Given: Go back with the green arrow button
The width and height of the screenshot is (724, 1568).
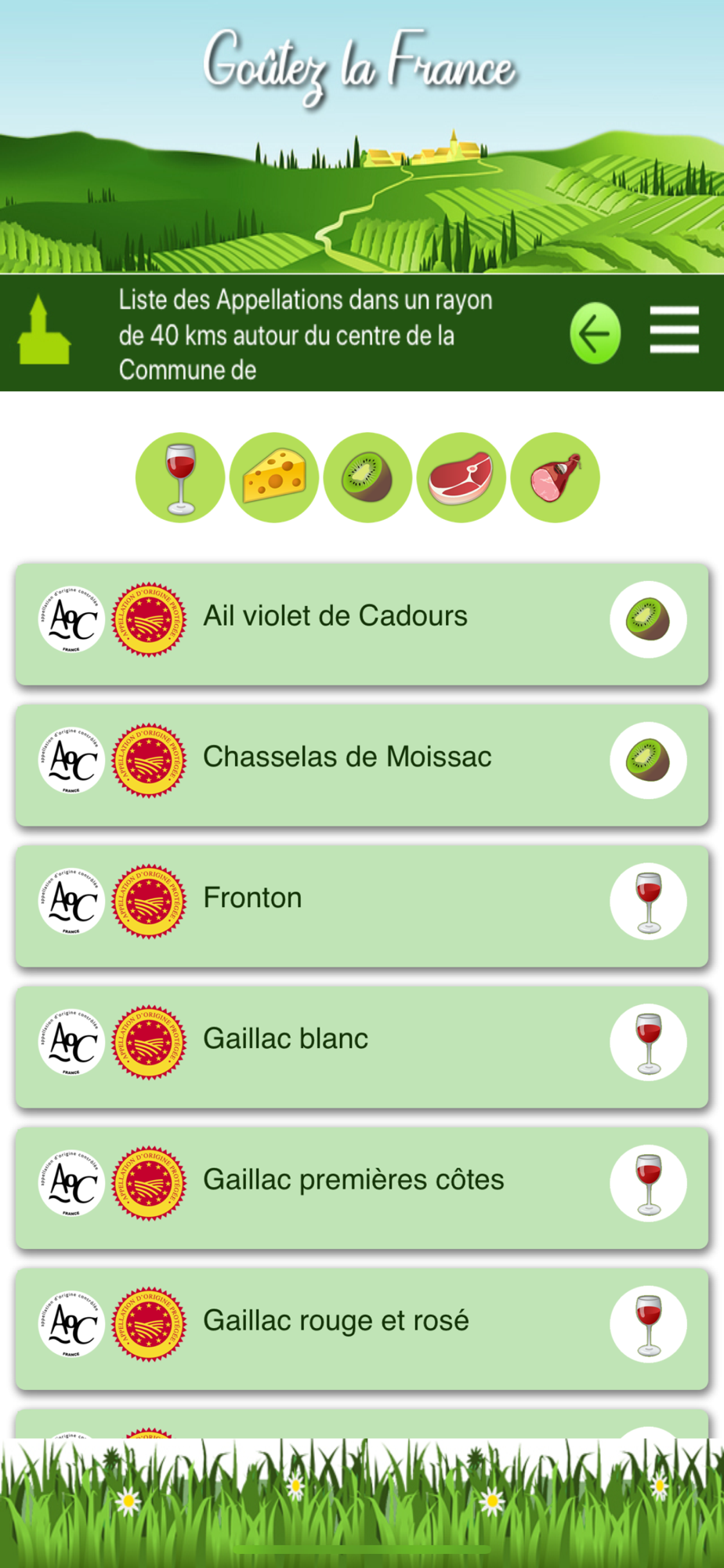Looking at the screenshot, I should (595, 333).
